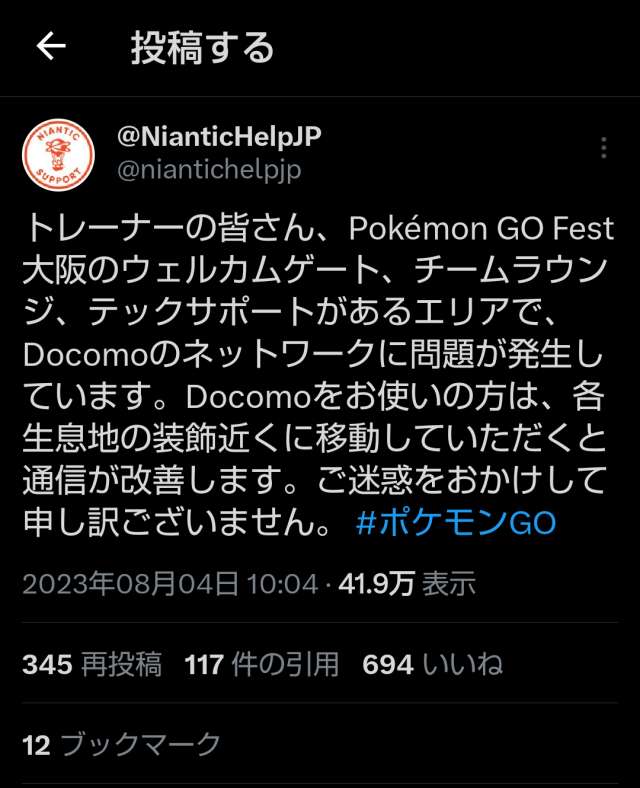Open the NianticHelpJP profile picture

pos(59,156)
